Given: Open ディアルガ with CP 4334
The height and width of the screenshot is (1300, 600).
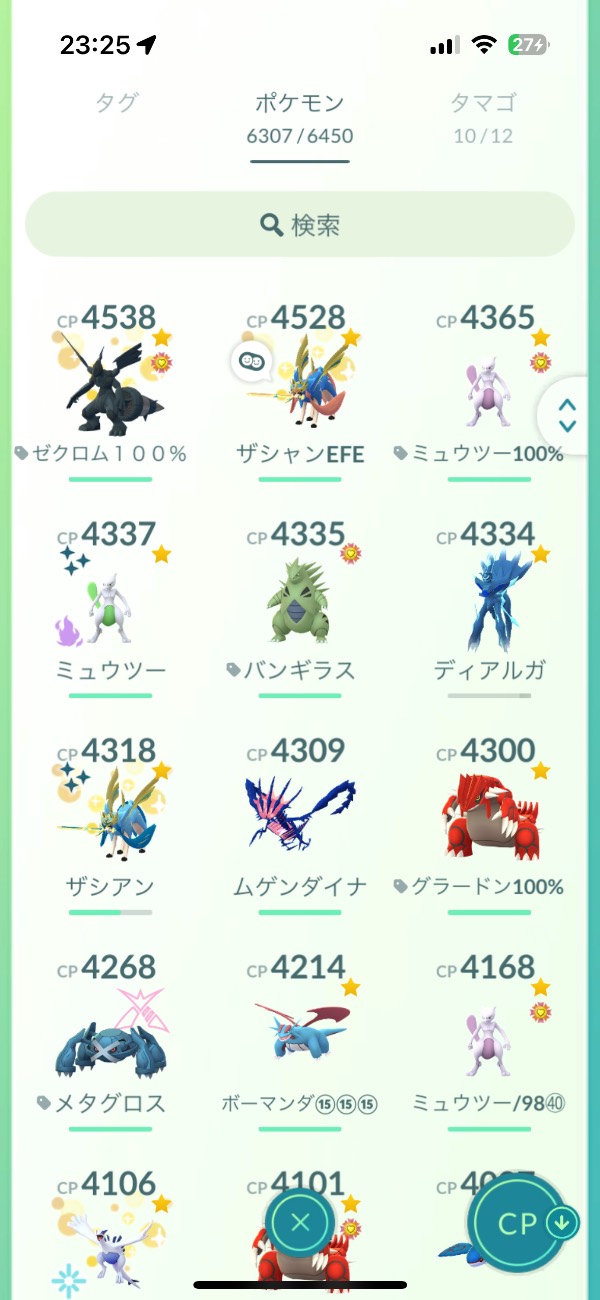Looking at the screenshot, I should click(x=490, y=605).
